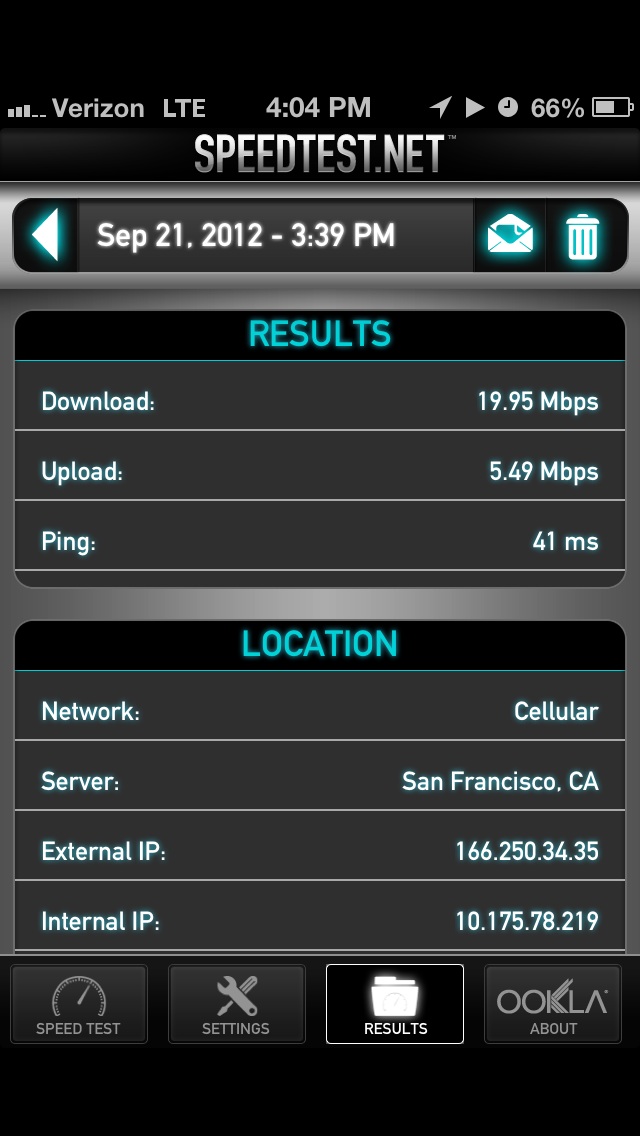Email this speed test result
Screen dimensions: 640x1136
510,236
